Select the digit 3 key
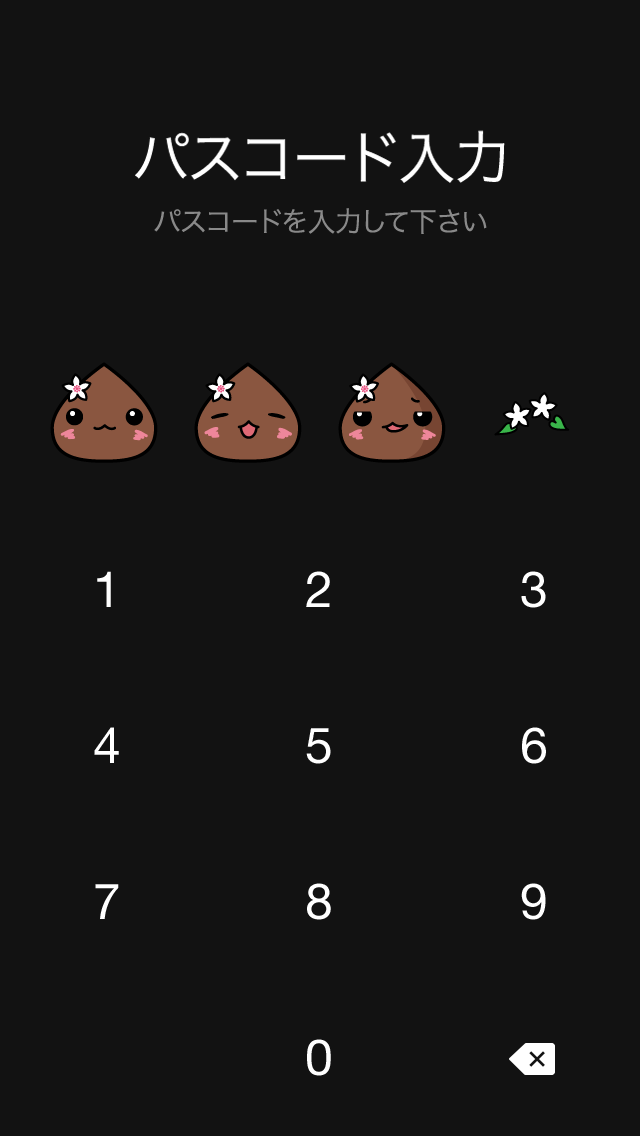The width and height of the screenshot is (640, 1136). (533, 590)
